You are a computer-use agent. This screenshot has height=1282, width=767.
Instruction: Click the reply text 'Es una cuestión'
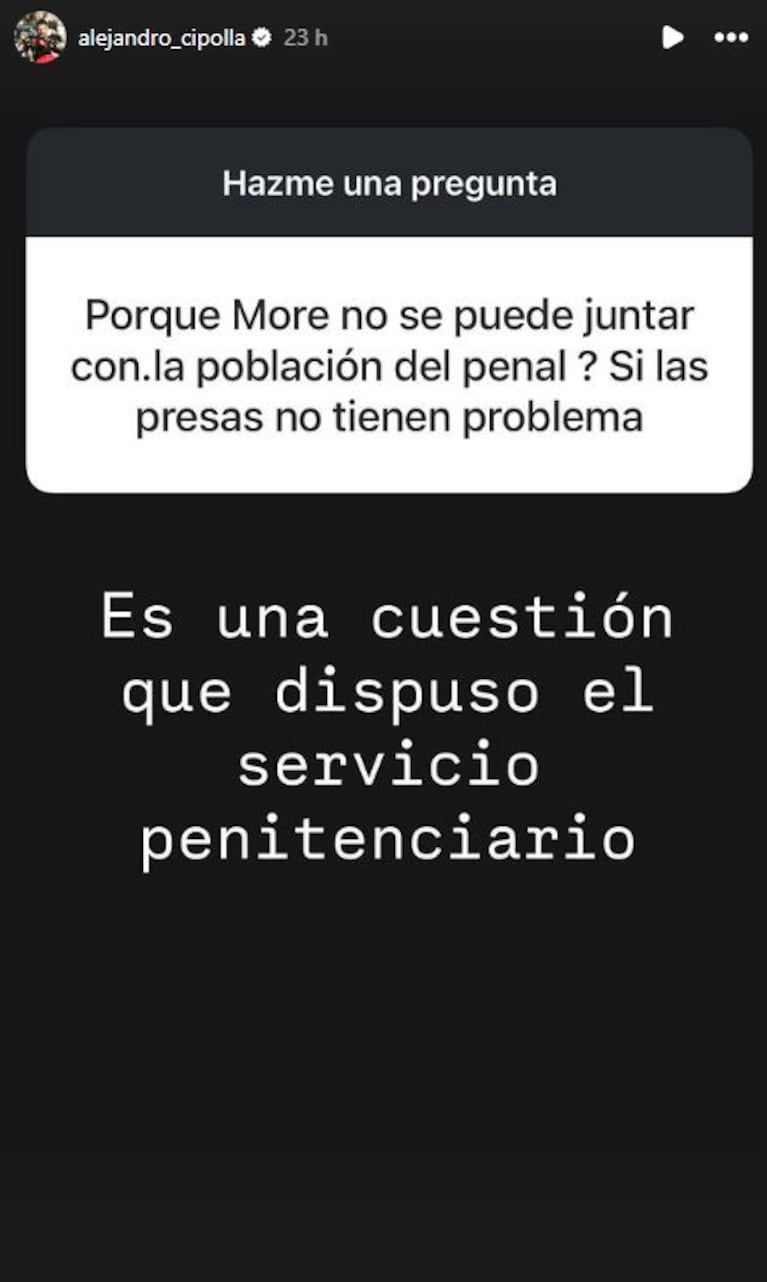tap(389, 615)
